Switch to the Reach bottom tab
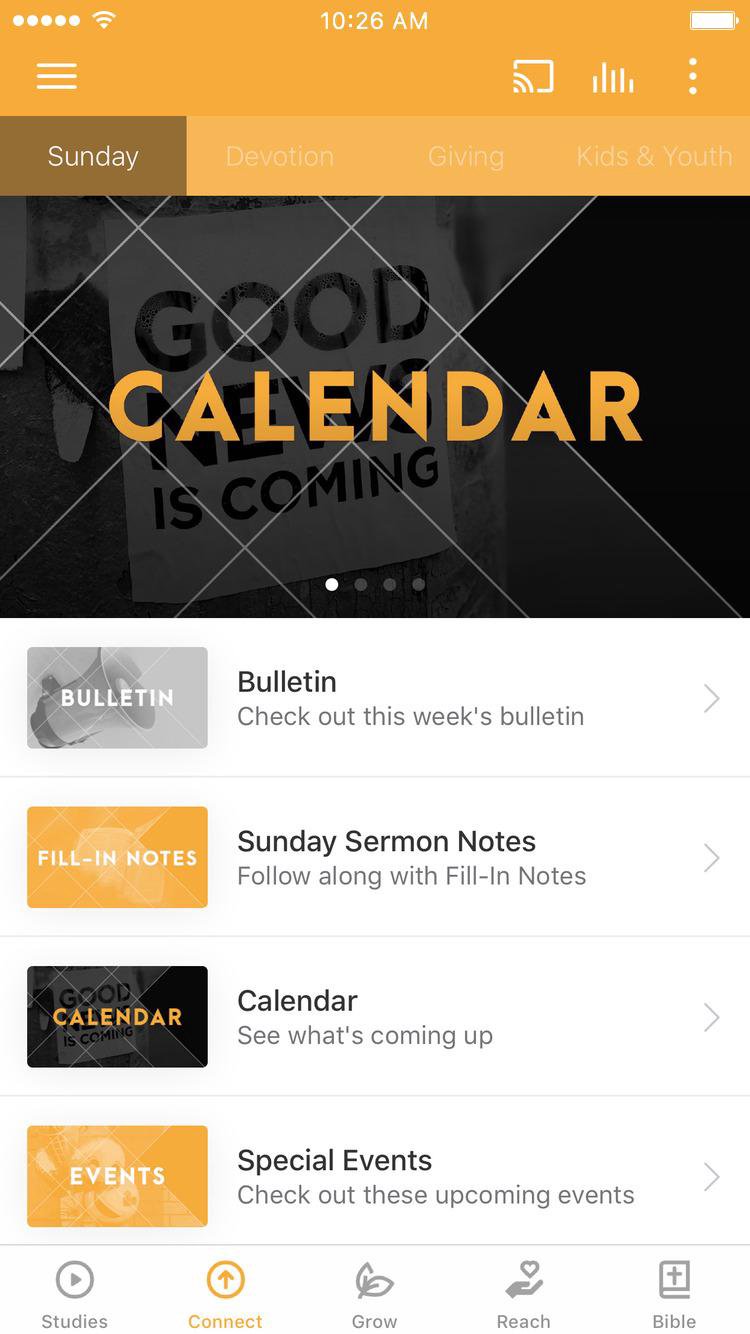 coord(524,1294)
